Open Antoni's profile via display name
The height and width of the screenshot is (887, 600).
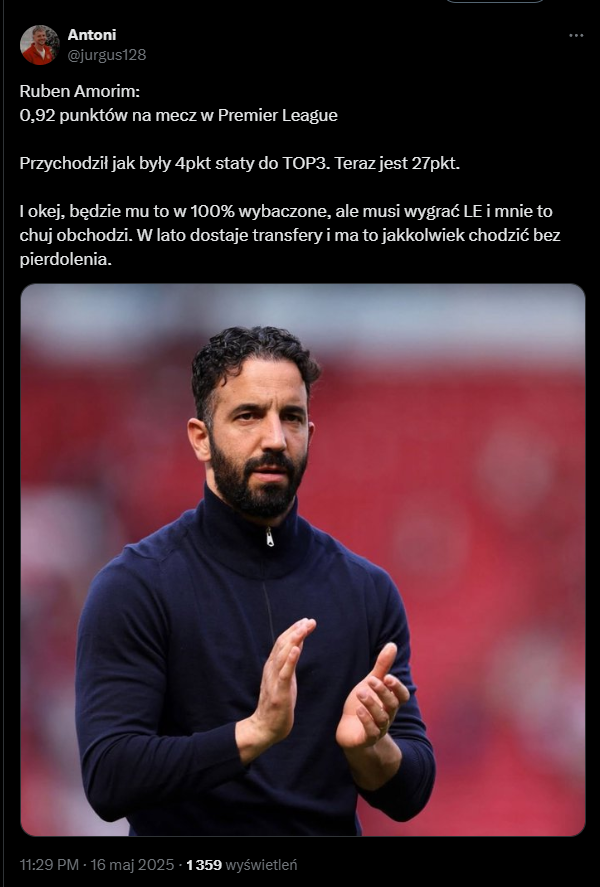92,35
